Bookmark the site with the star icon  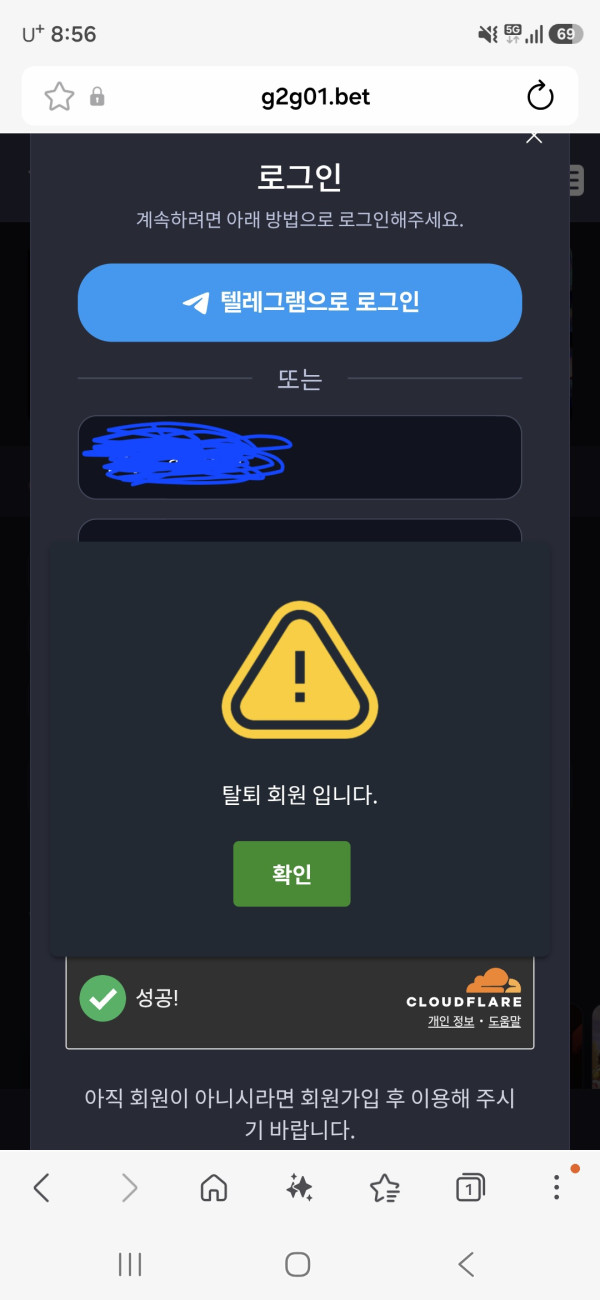pos(60,96)
